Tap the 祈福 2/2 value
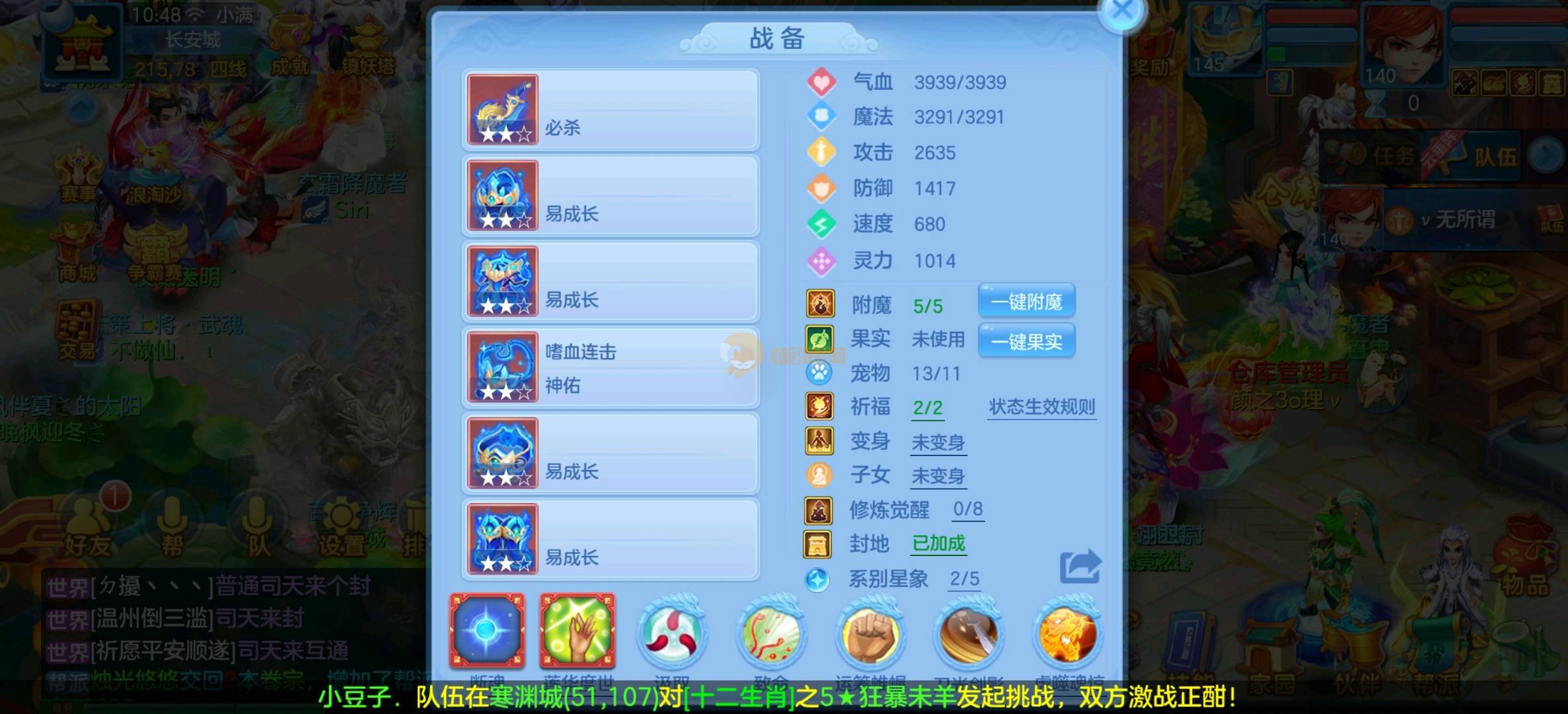1568x714 pixels. pos(928,407)
